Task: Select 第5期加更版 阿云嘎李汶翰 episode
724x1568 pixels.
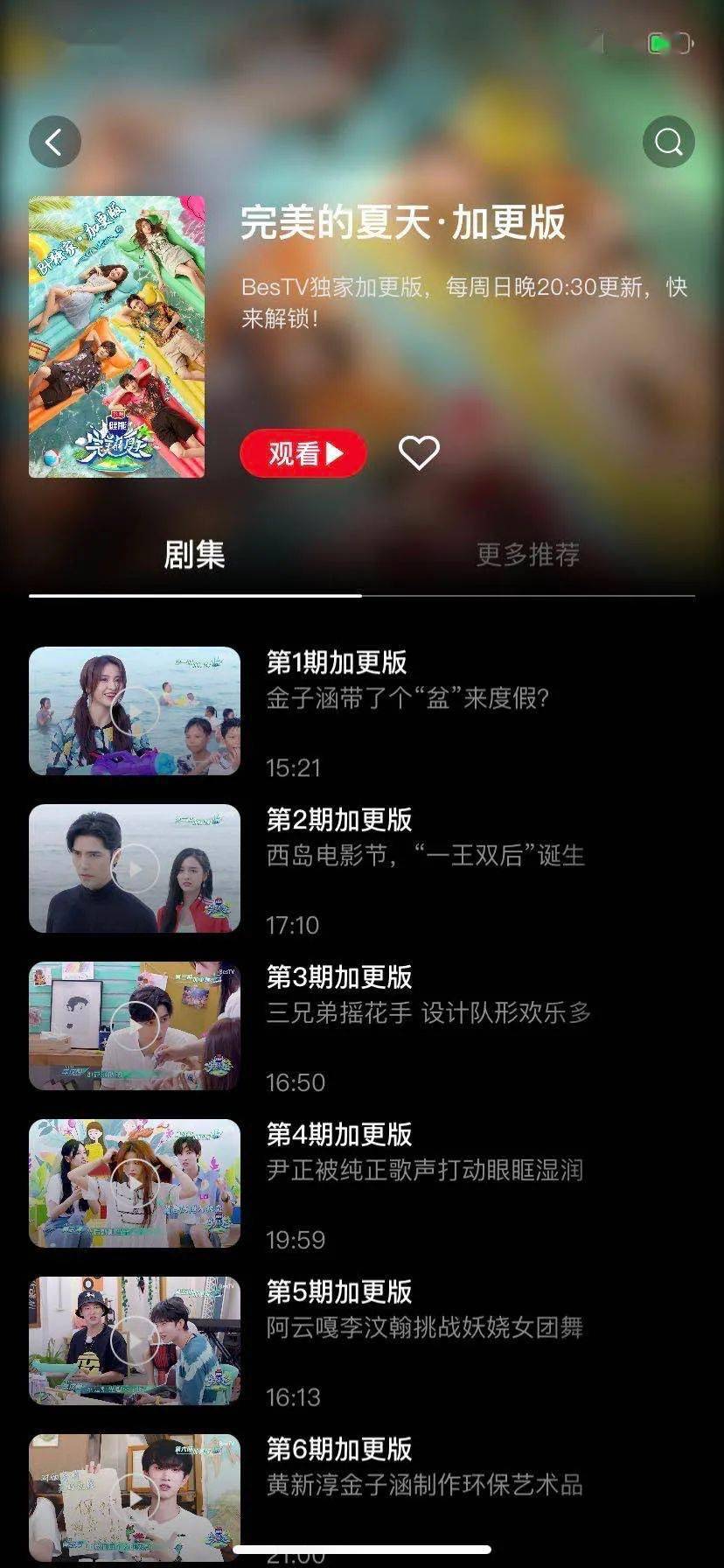Action: click(x=135, y=1340)
